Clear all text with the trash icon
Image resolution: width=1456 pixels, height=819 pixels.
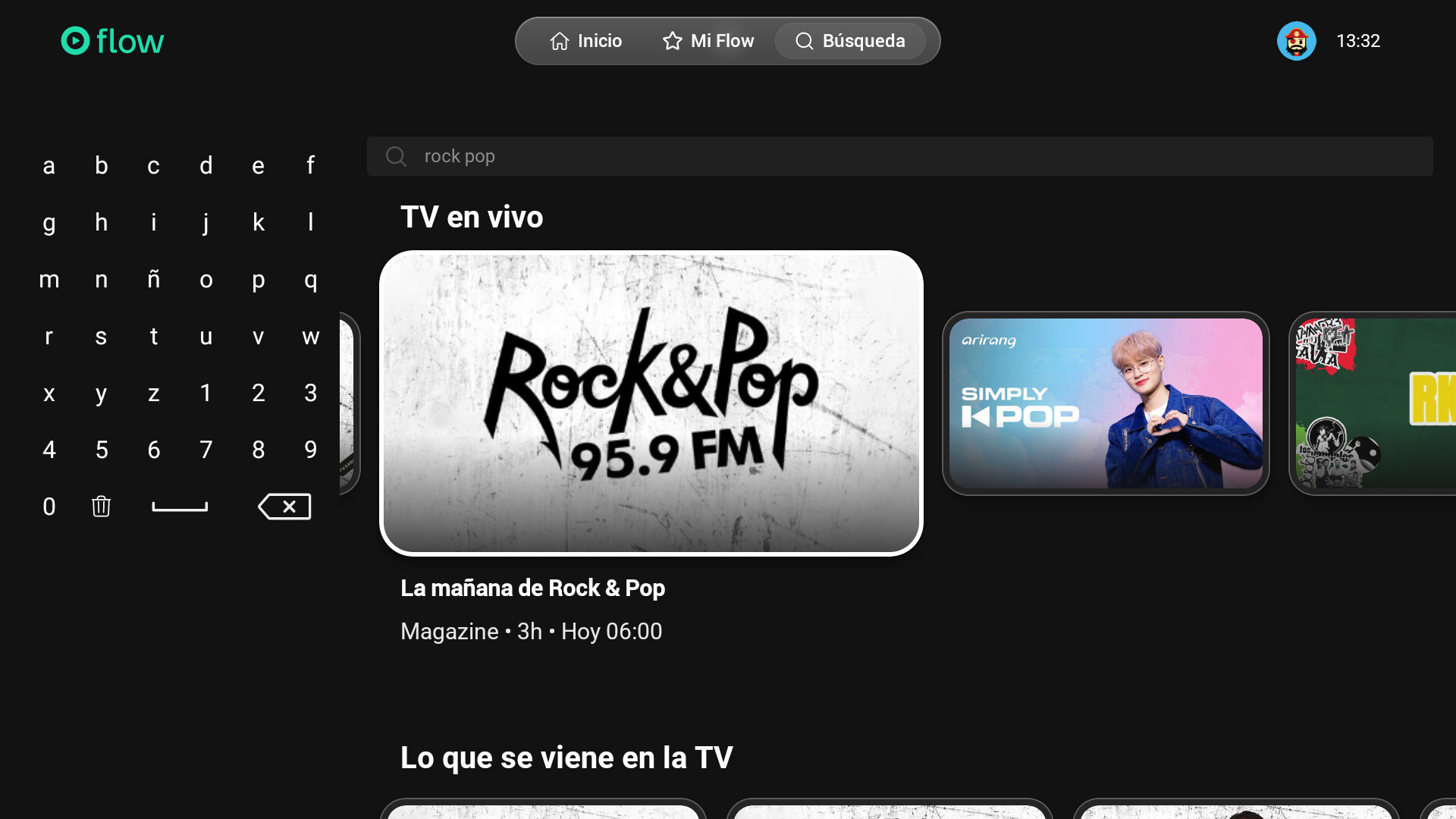coord(101,506)
